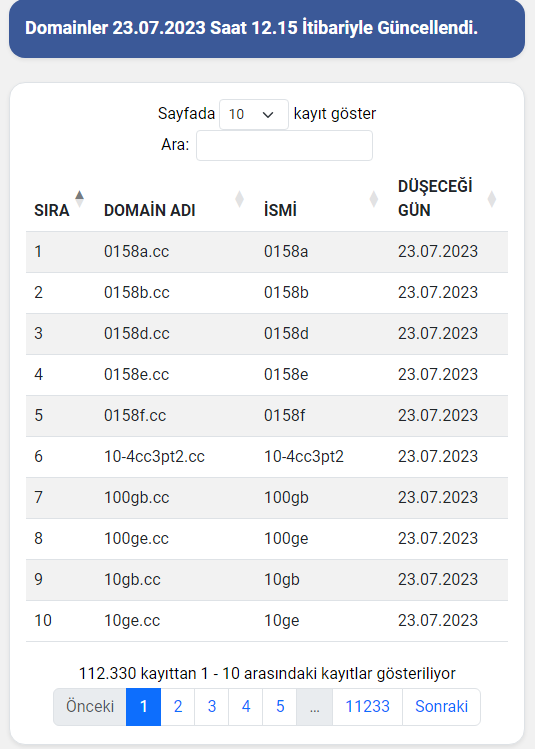
Task: Focus the Ara search field
Action: 284,145
